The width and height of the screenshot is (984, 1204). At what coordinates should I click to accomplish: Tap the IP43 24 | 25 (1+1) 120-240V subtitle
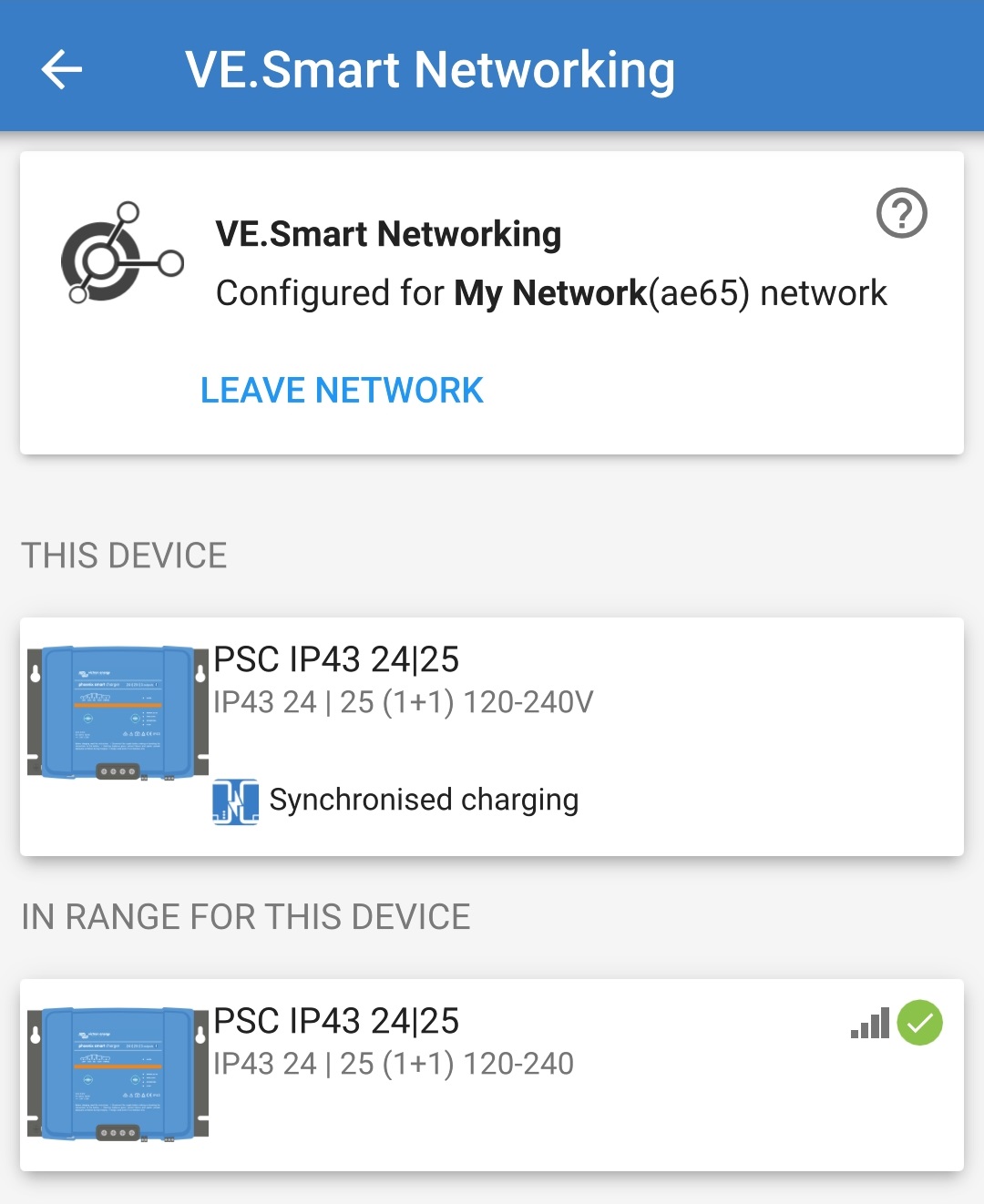(404, 702)
